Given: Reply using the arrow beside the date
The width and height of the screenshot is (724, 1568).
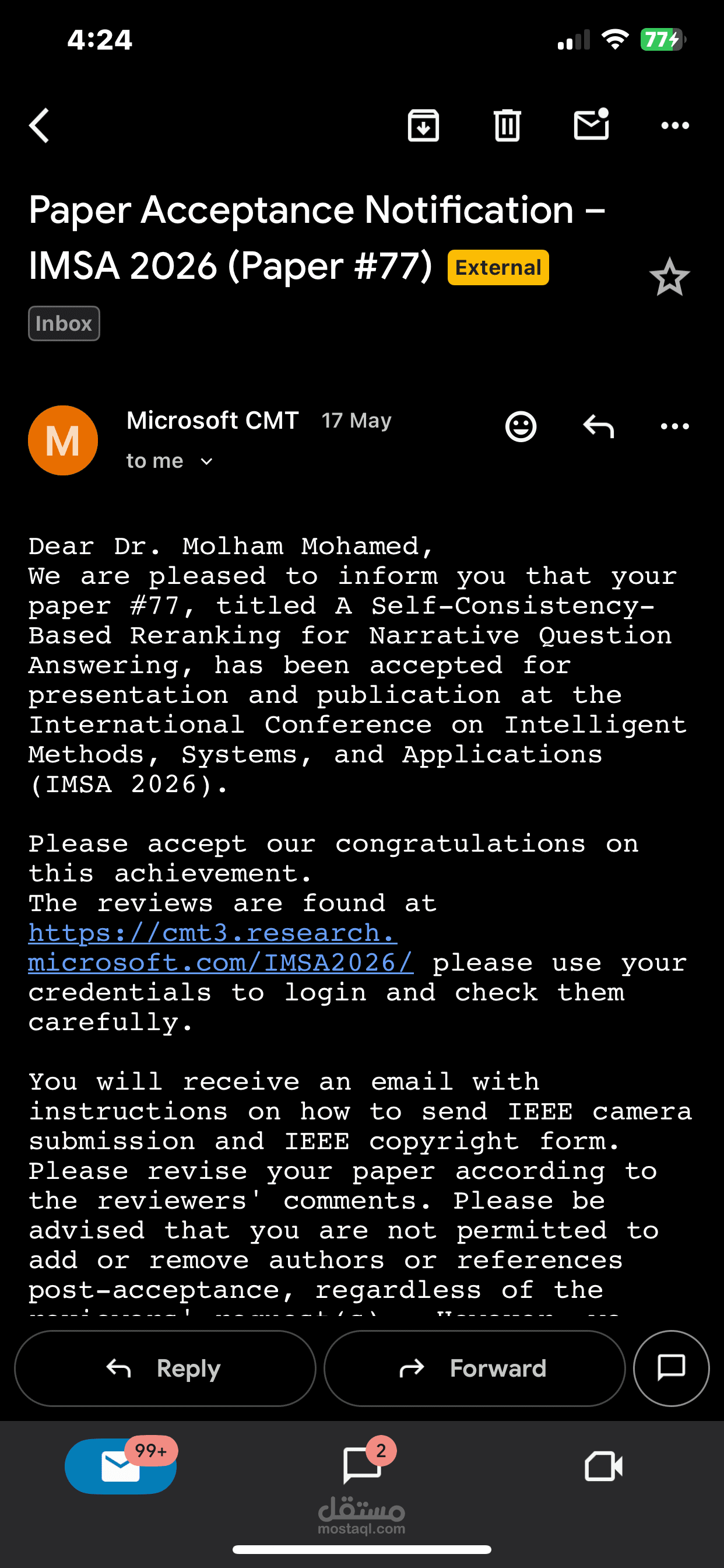Looking at the screenshot, I should pyautogui.click(x=598, y=426).
